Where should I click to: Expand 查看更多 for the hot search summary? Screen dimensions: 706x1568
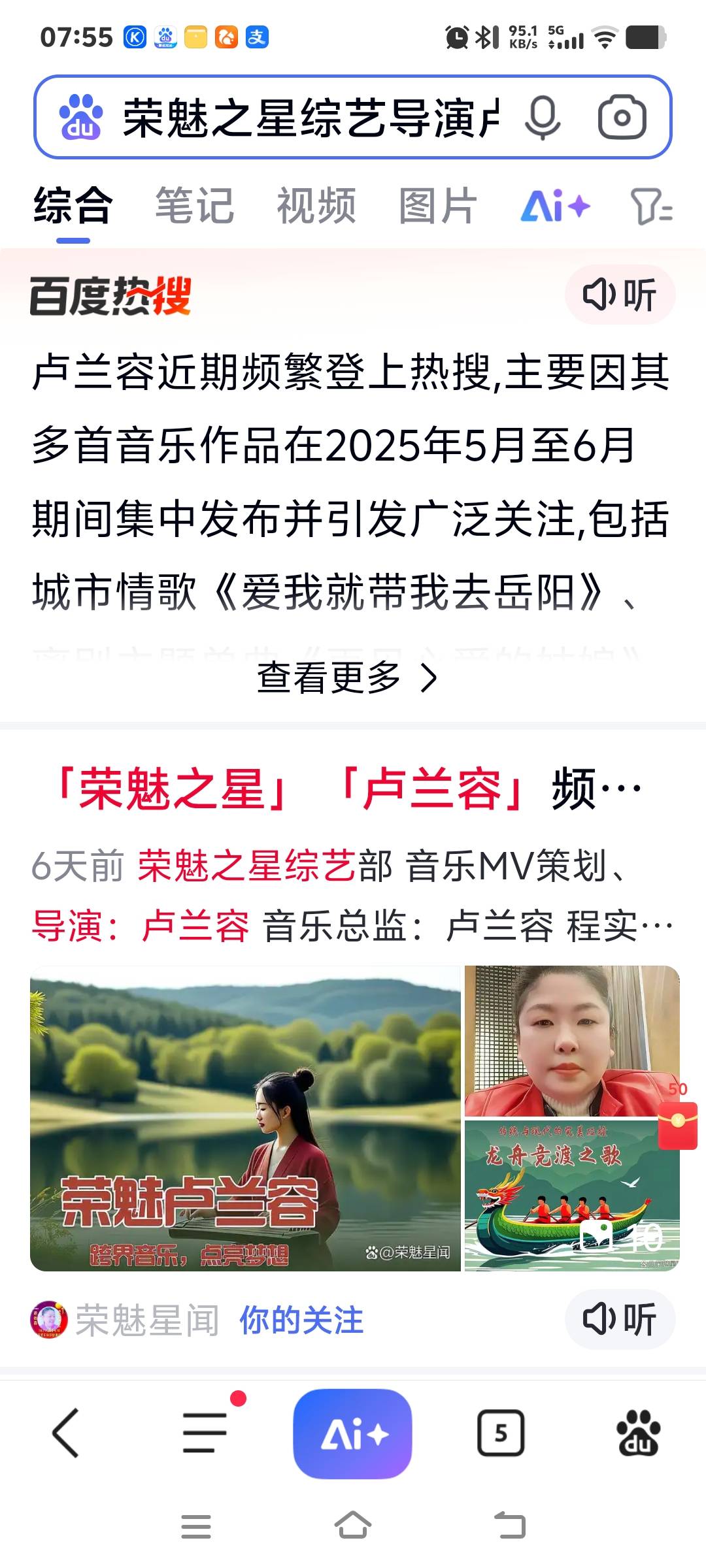coord(346,678)
